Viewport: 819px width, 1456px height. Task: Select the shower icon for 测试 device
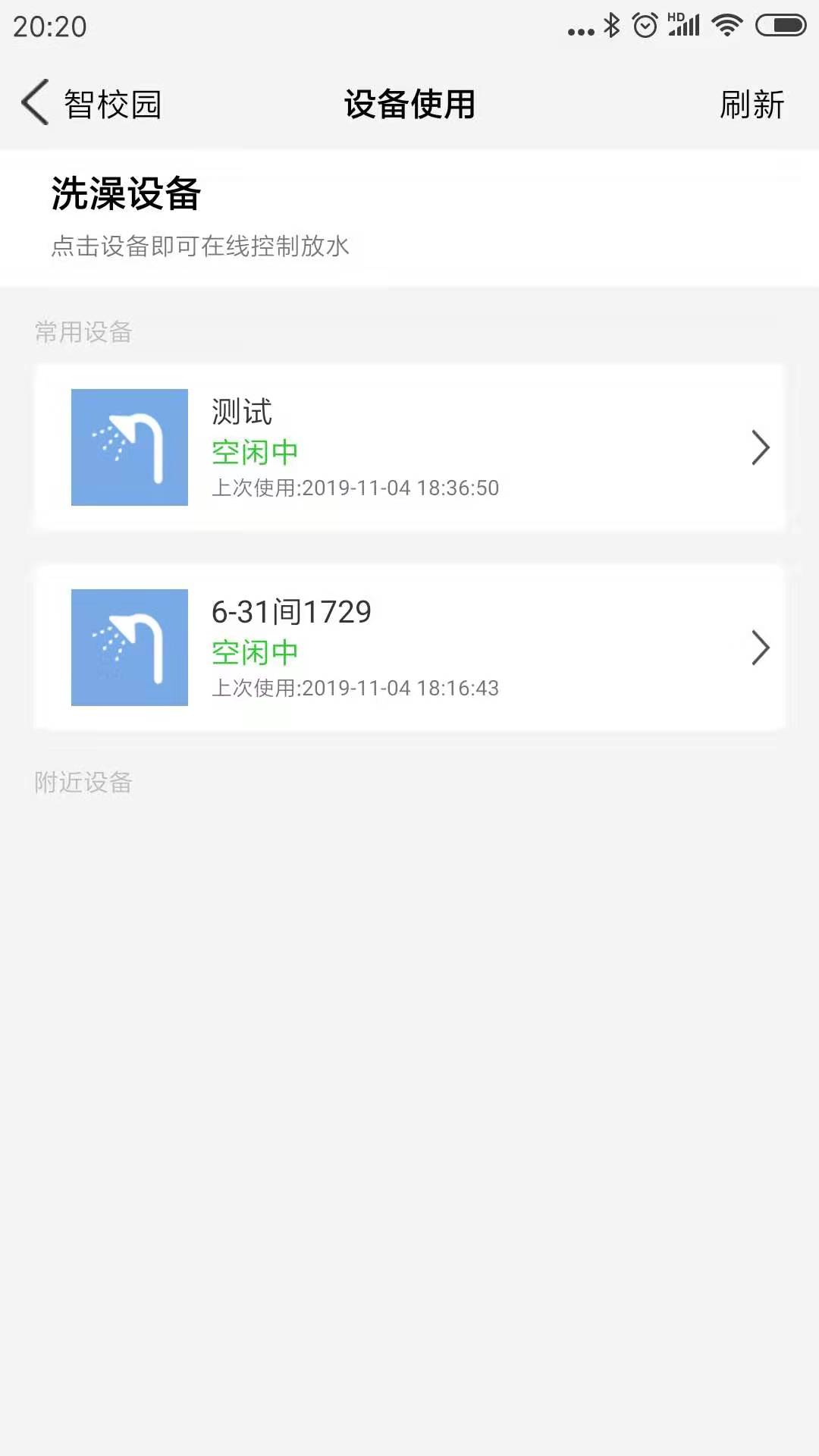[128, 447]
